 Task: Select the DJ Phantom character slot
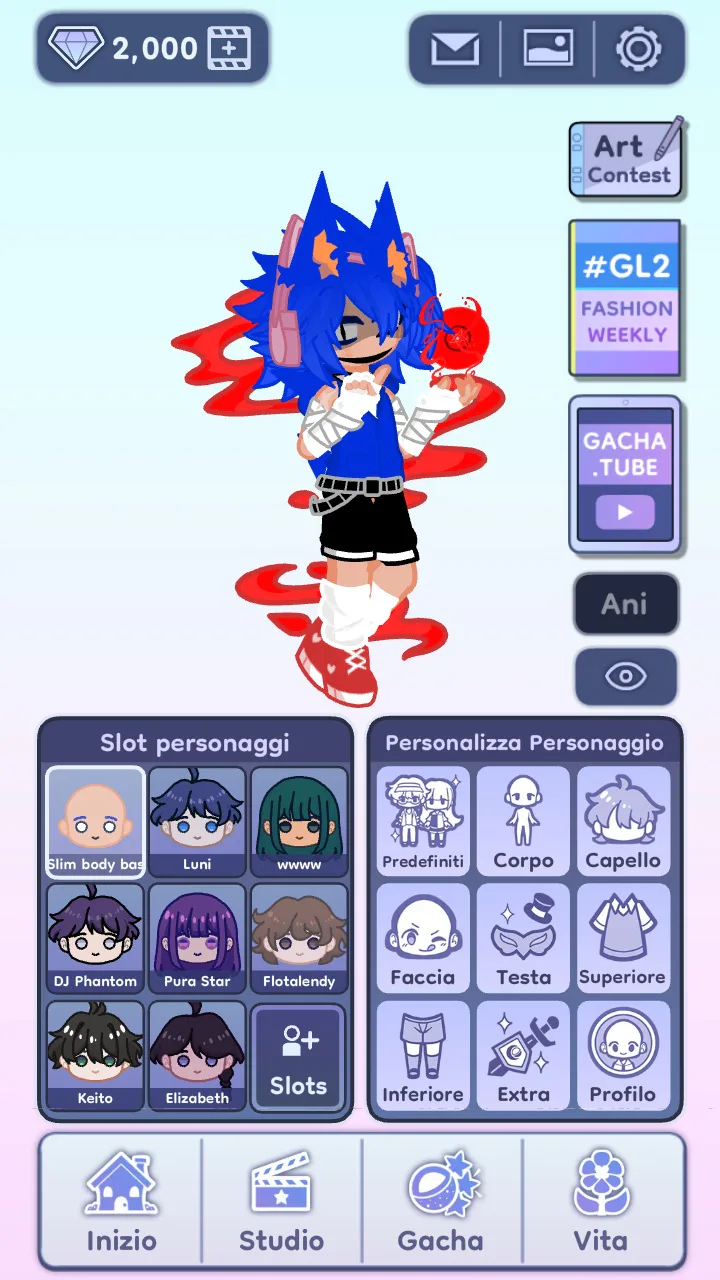click(x=95, y=938)
